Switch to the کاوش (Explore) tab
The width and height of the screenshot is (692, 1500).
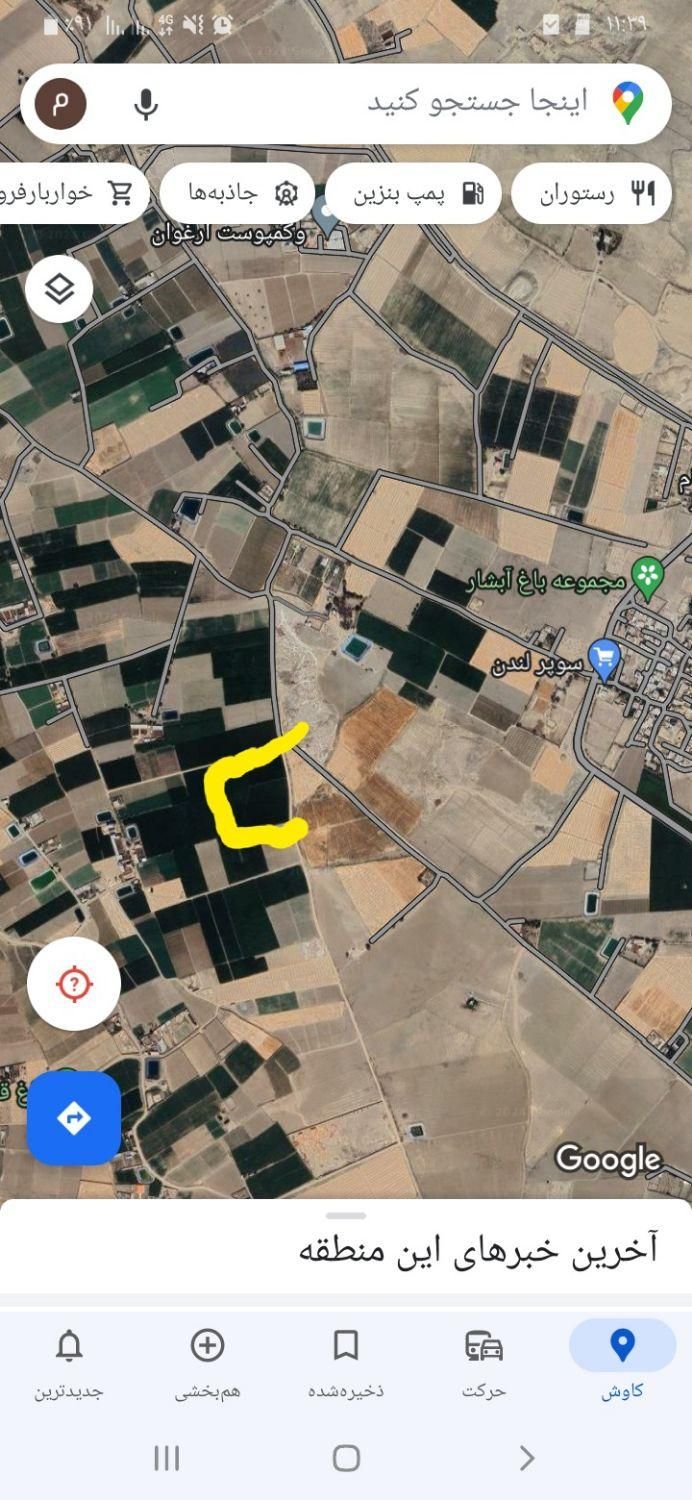622,1360
